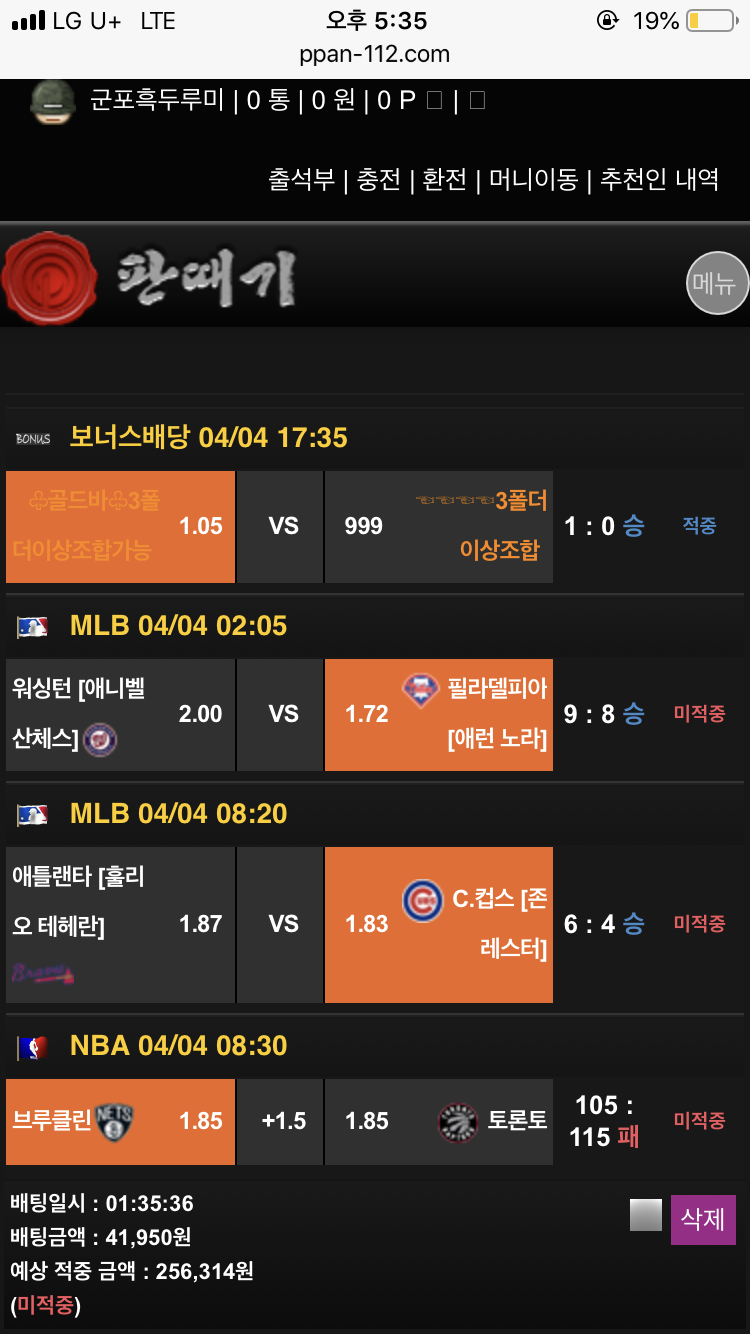Open the 환전 withdrawal link
This screenshot has height=1334, width=750.
coord(444,179)
